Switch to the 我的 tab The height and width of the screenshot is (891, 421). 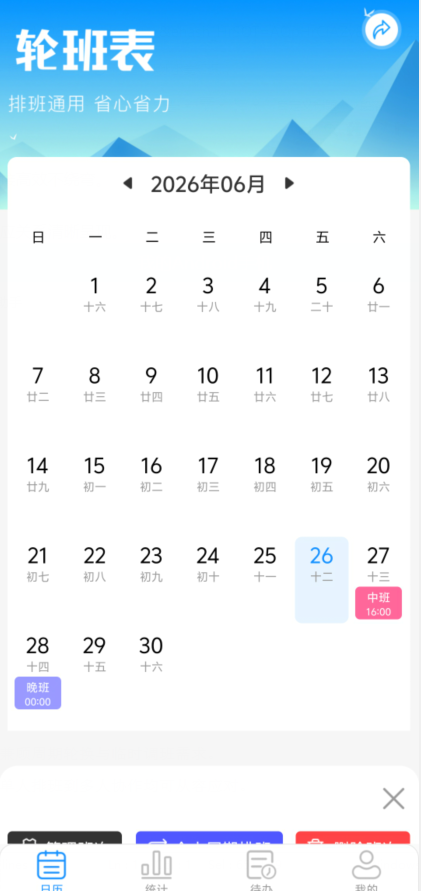pyautogui.click(x=366, y=869)
